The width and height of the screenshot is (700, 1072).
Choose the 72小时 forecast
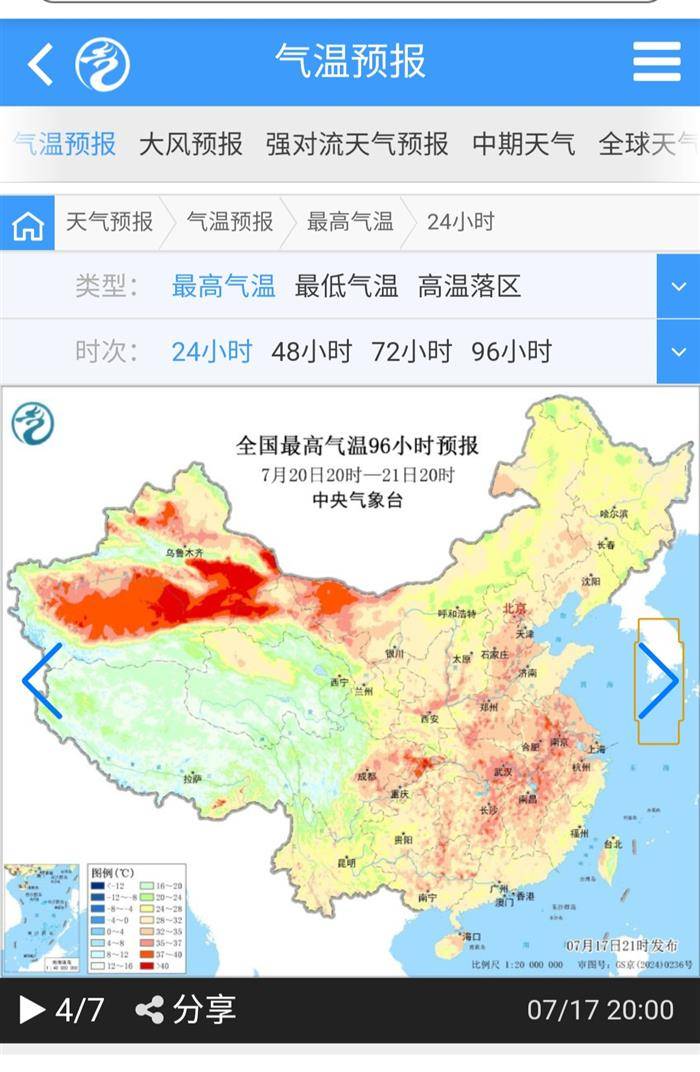(x=411, y=352)
